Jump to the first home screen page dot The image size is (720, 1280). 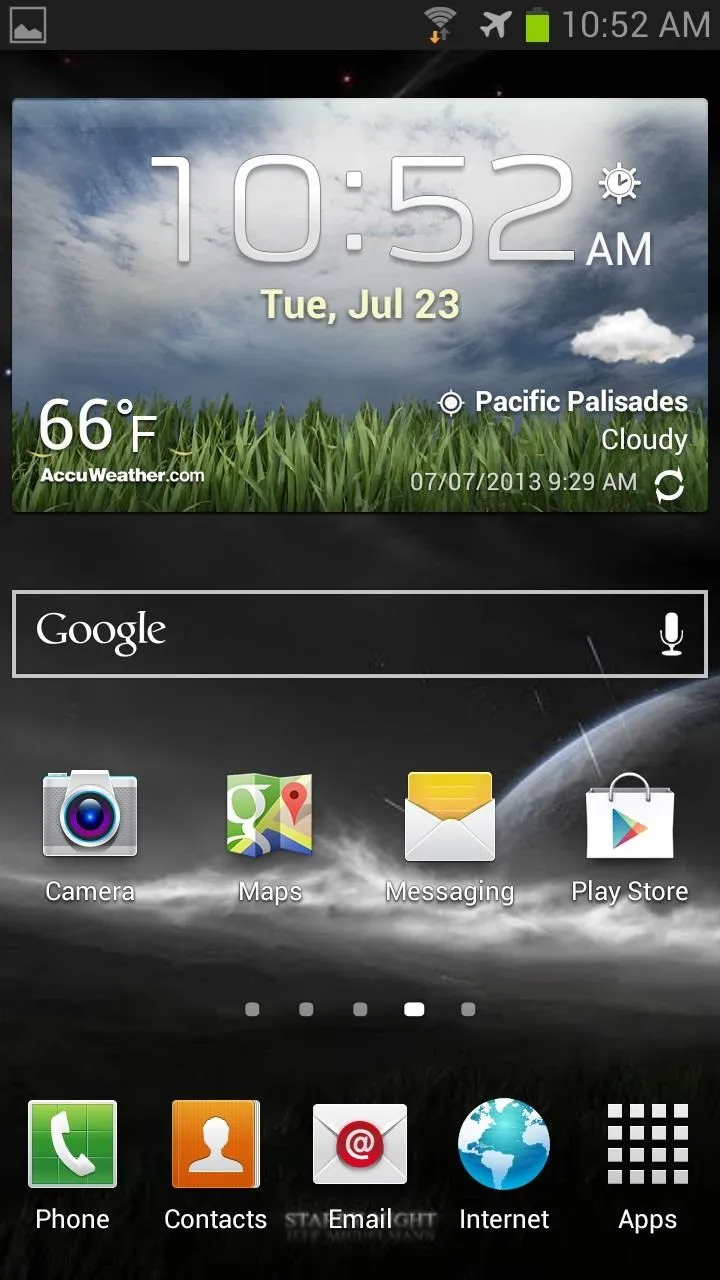coord(252,1010)
